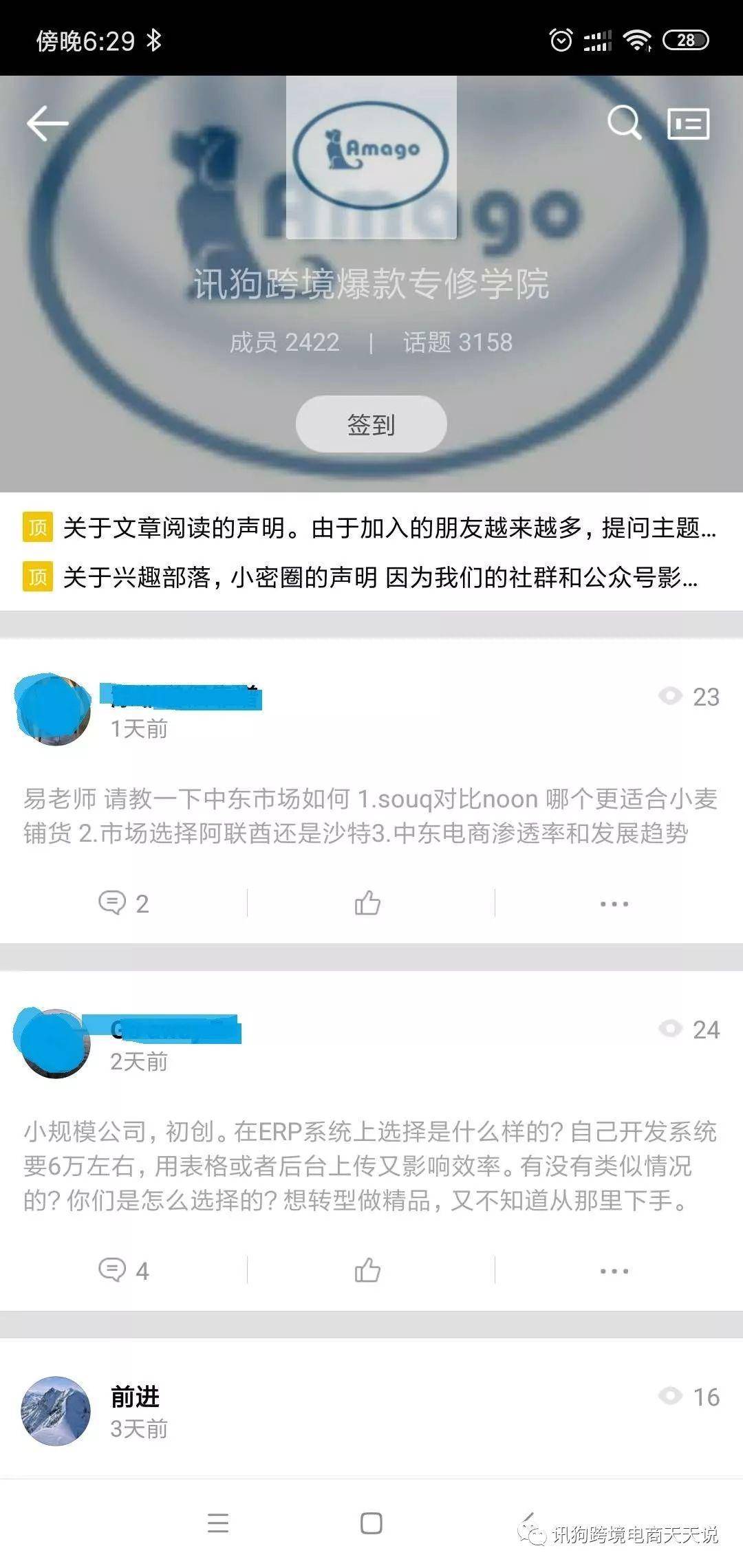Open the post about ERP系统 selection
The height and width of the screenshot is (1568, 743).
pyautogui.click(x=370, y=1166)
